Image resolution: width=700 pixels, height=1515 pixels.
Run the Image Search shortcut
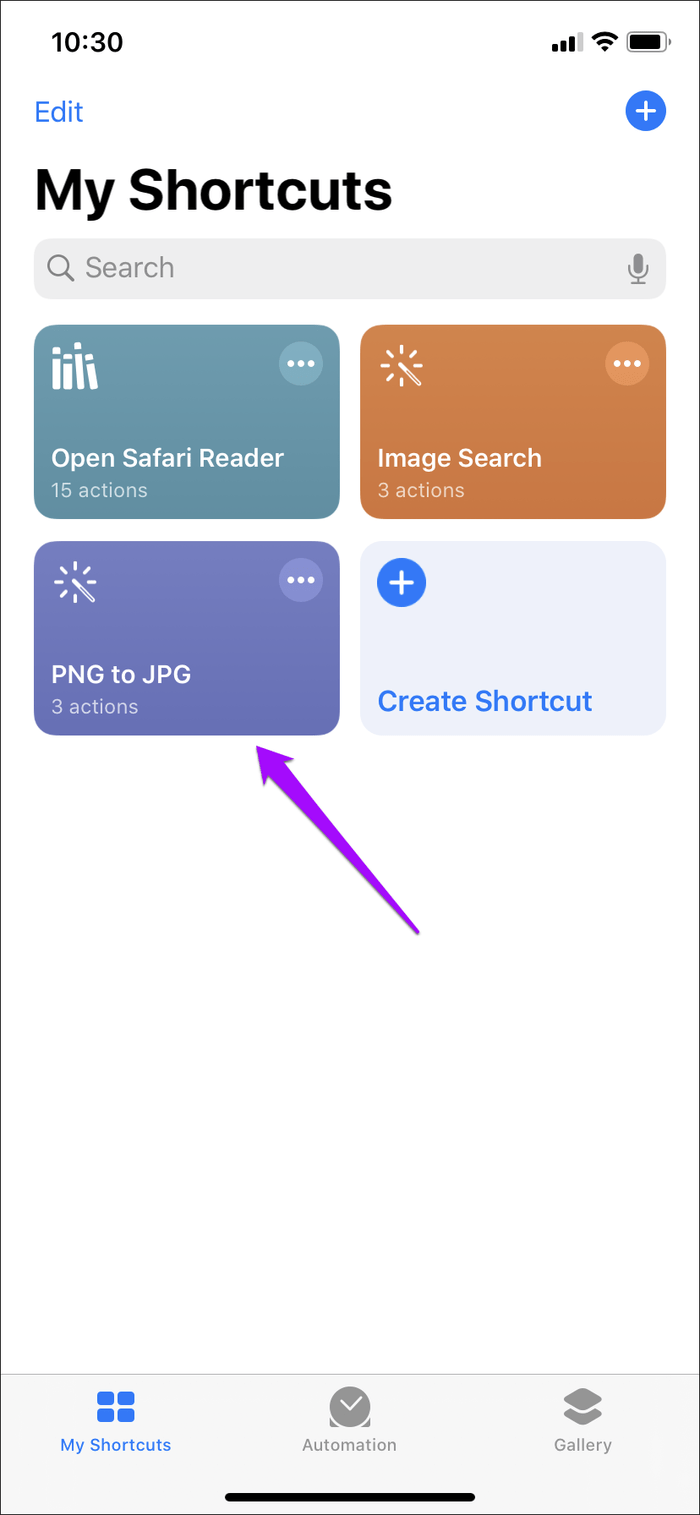pos(513,422)
